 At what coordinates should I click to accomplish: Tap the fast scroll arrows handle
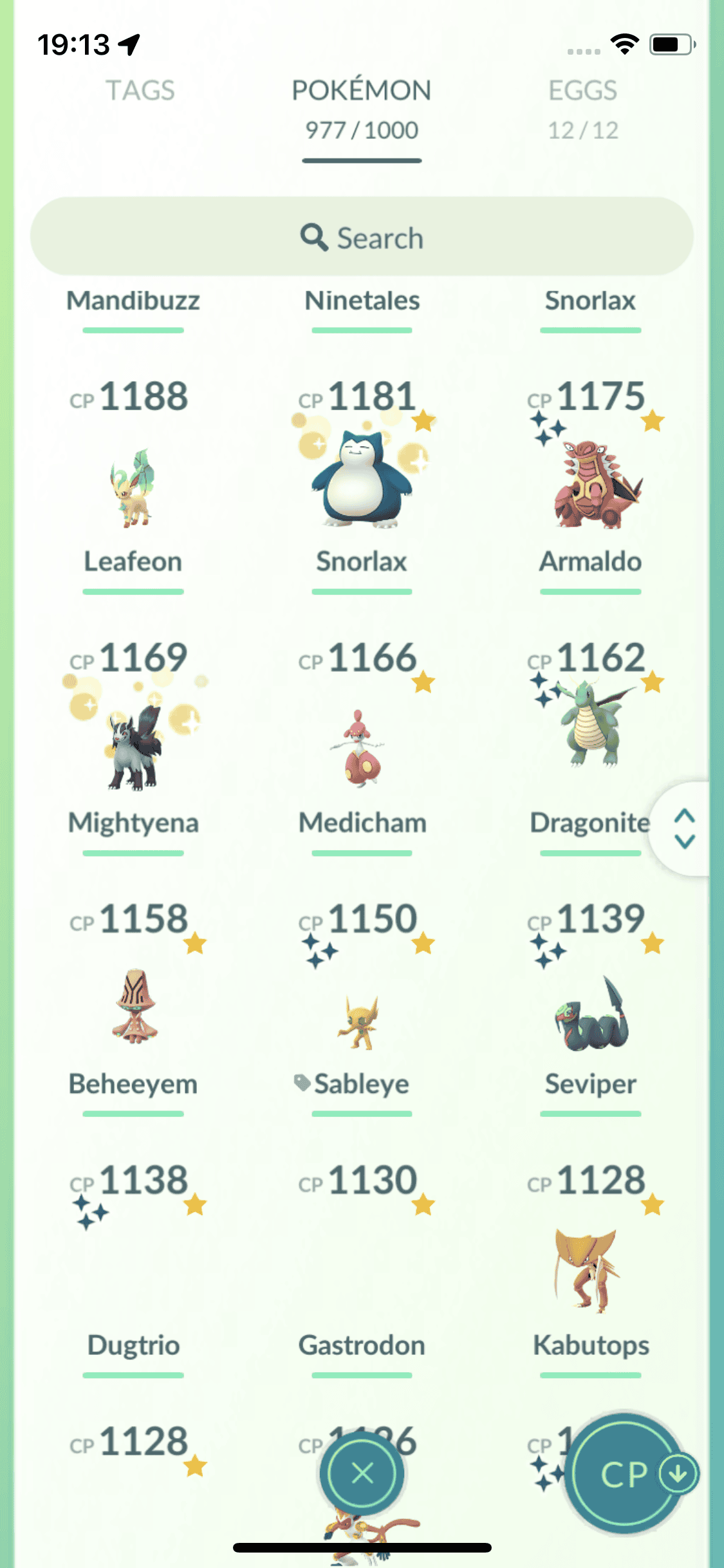coord(684,828)
